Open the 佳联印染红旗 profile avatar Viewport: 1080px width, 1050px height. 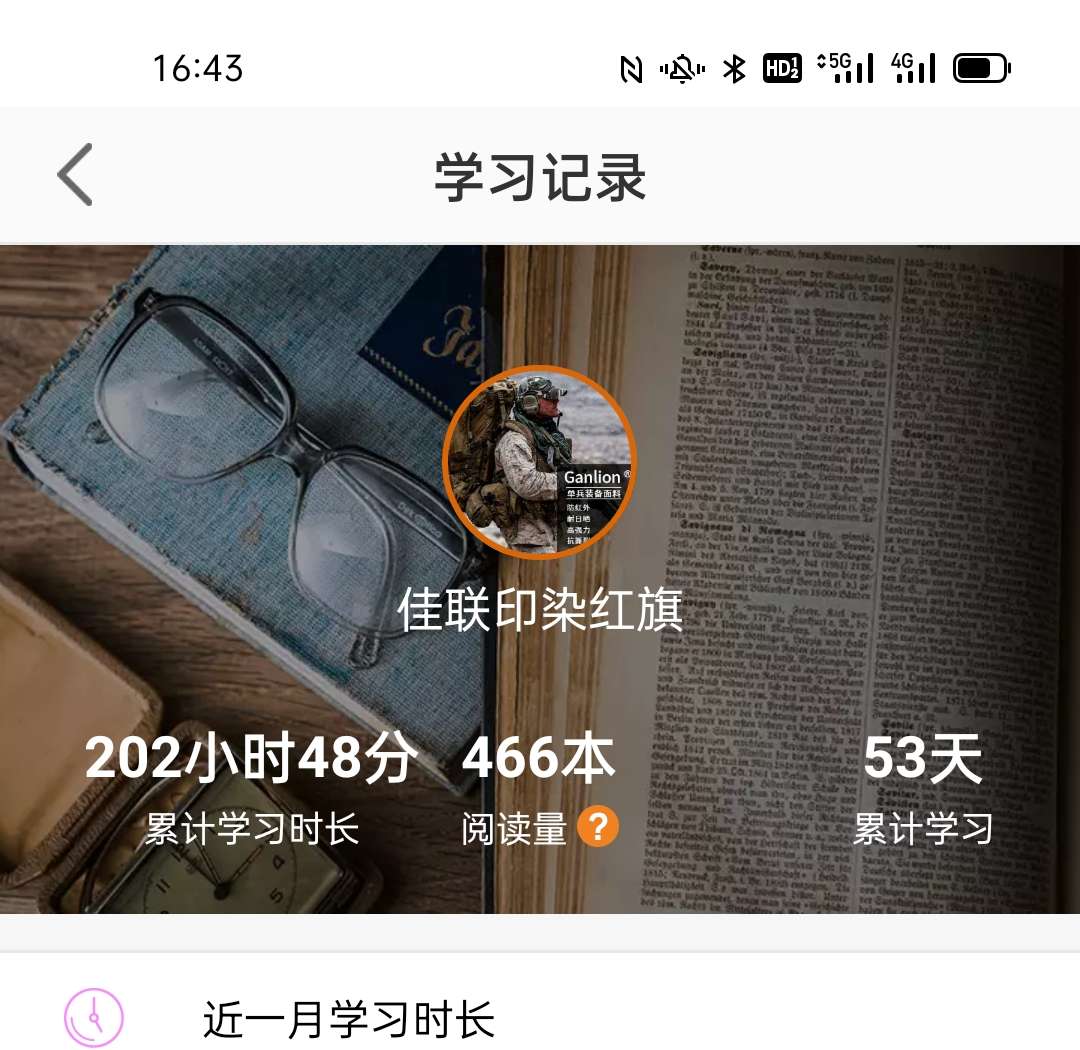540,462
